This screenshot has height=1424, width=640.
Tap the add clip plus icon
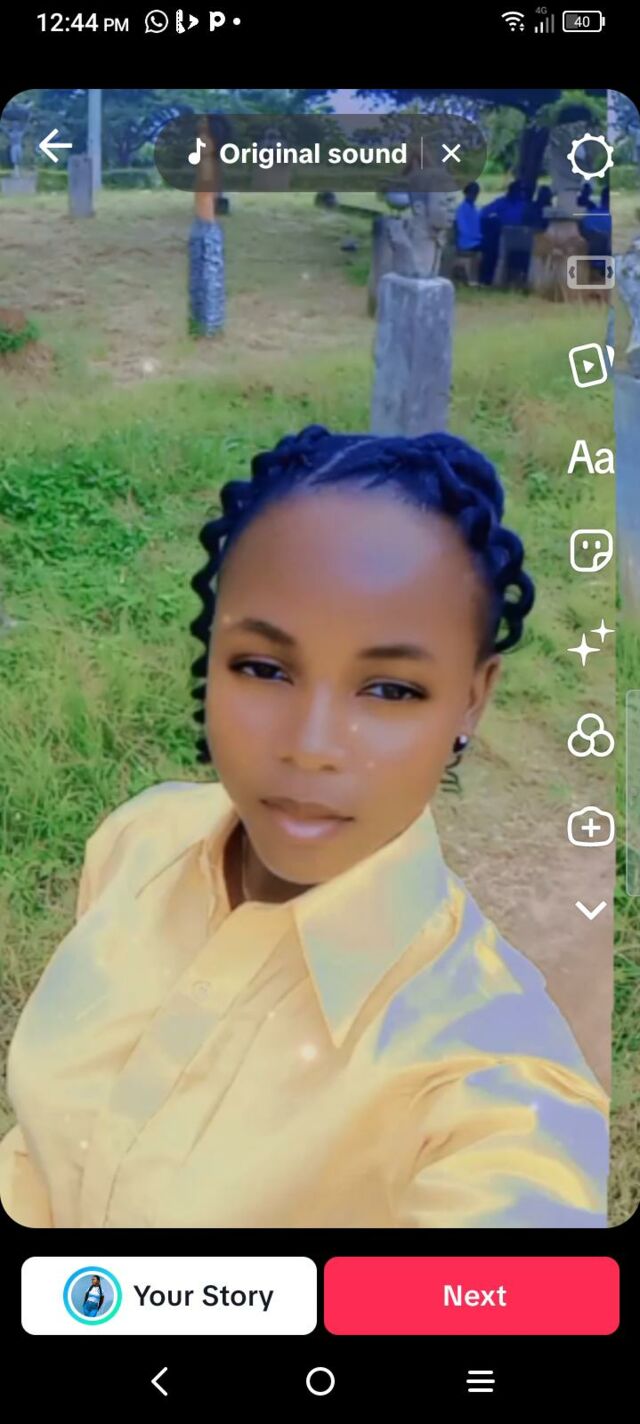[x=590, y=827]
